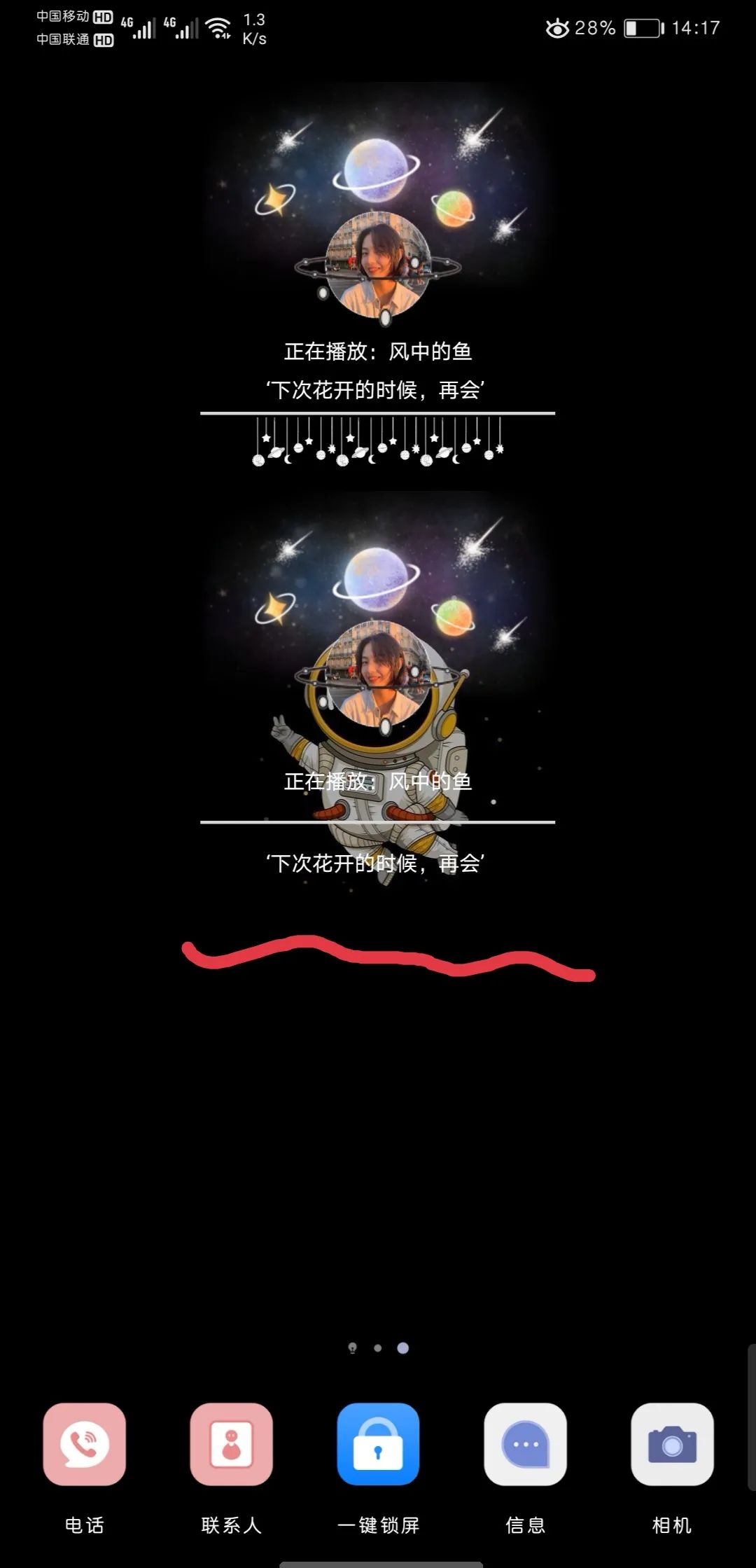Open the 电话 phone app
This screenshot has height=1568, width=756.
click(x=84, y=1444)
